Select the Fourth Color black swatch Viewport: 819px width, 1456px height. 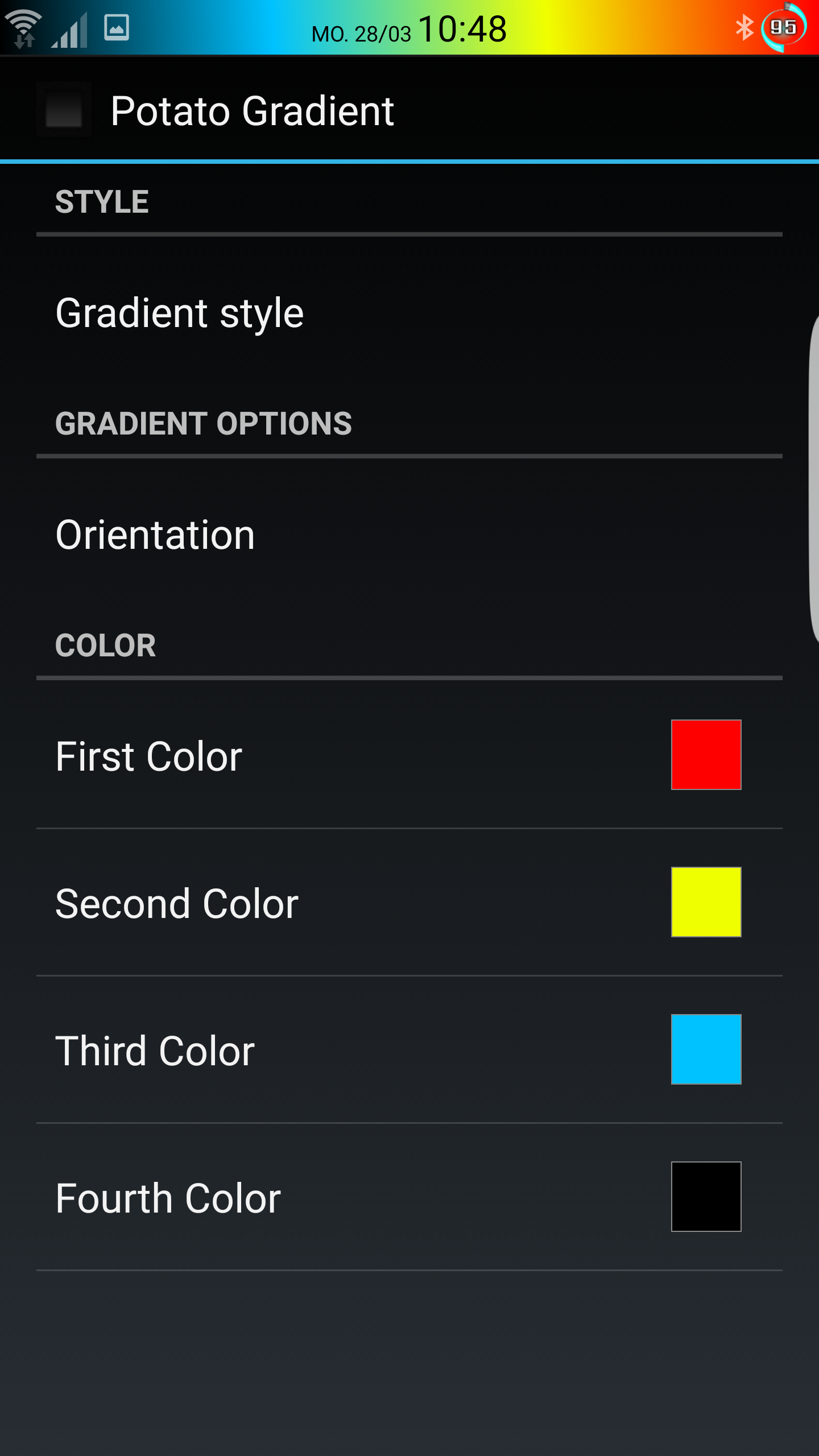706,1197
